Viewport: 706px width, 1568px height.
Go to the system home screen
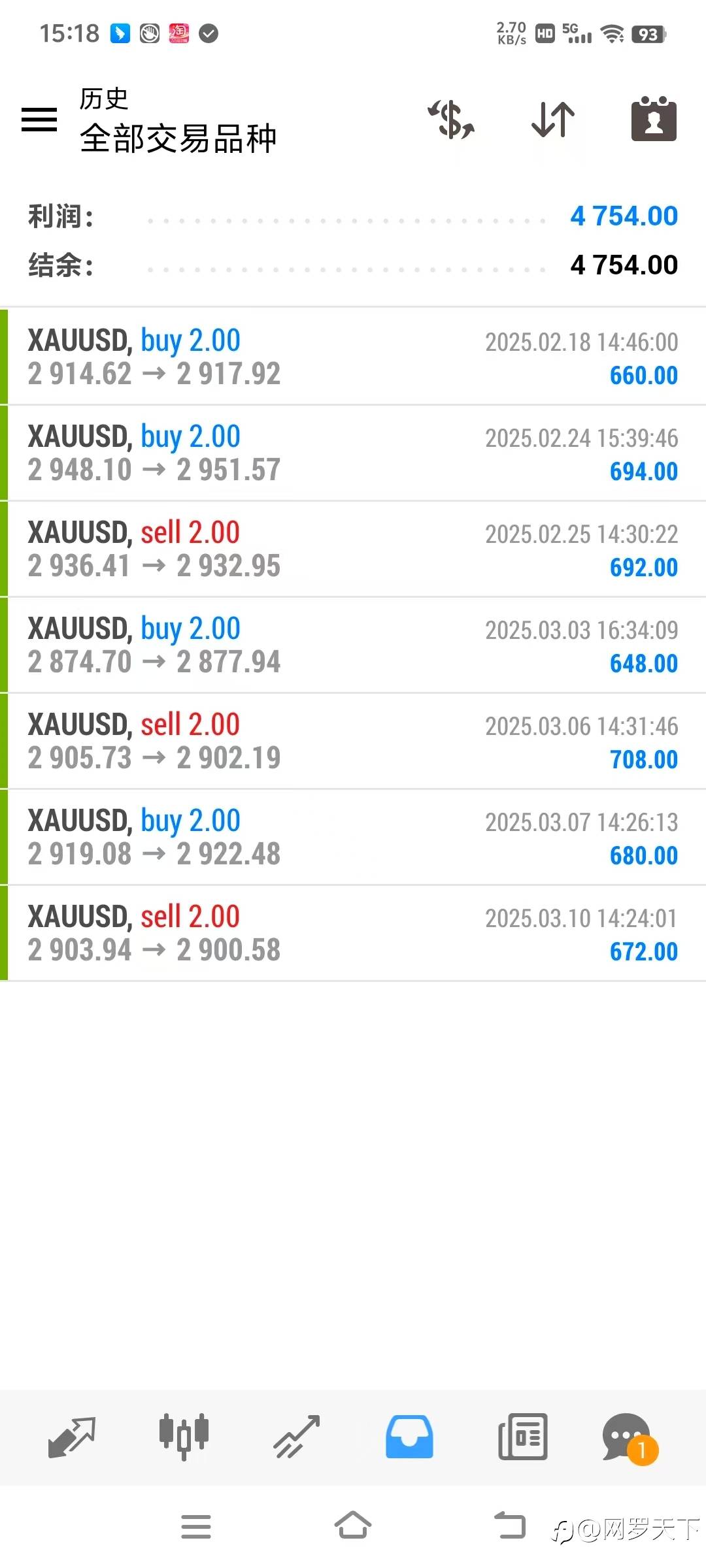pyautogui.click(x=353, y=1526)
